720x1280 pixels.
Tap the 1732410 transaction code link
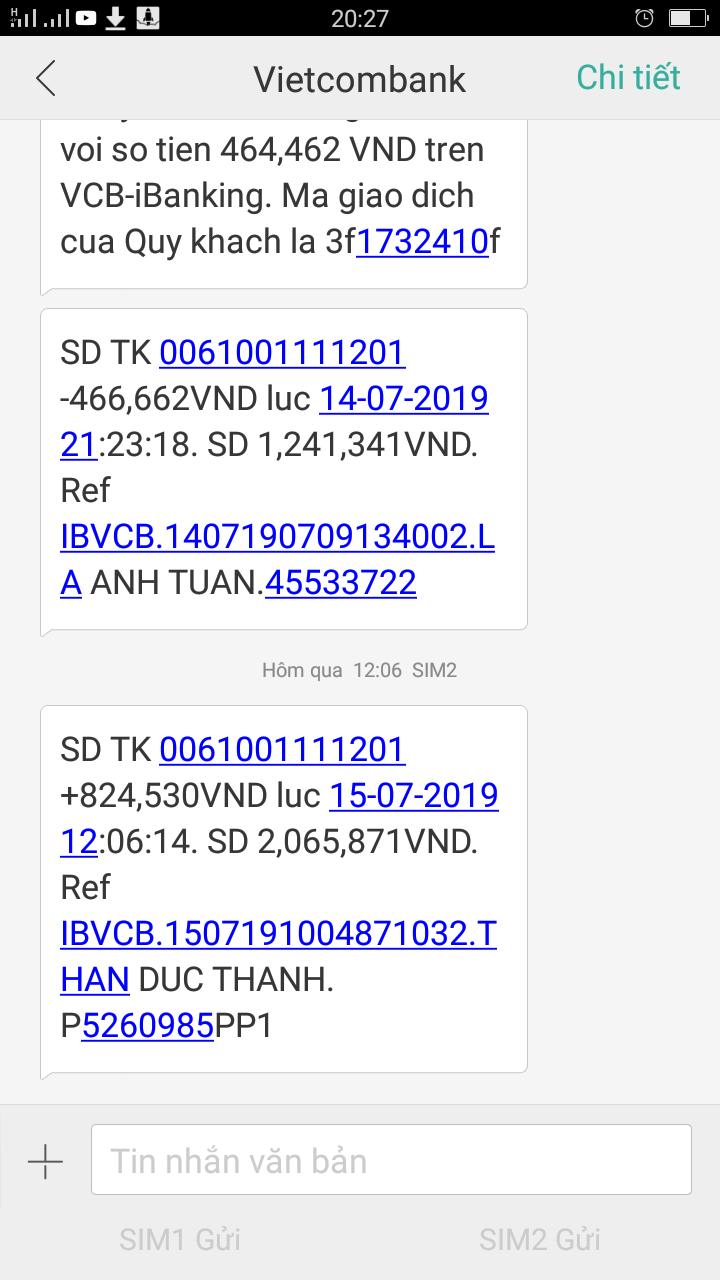tap(422, 242)
